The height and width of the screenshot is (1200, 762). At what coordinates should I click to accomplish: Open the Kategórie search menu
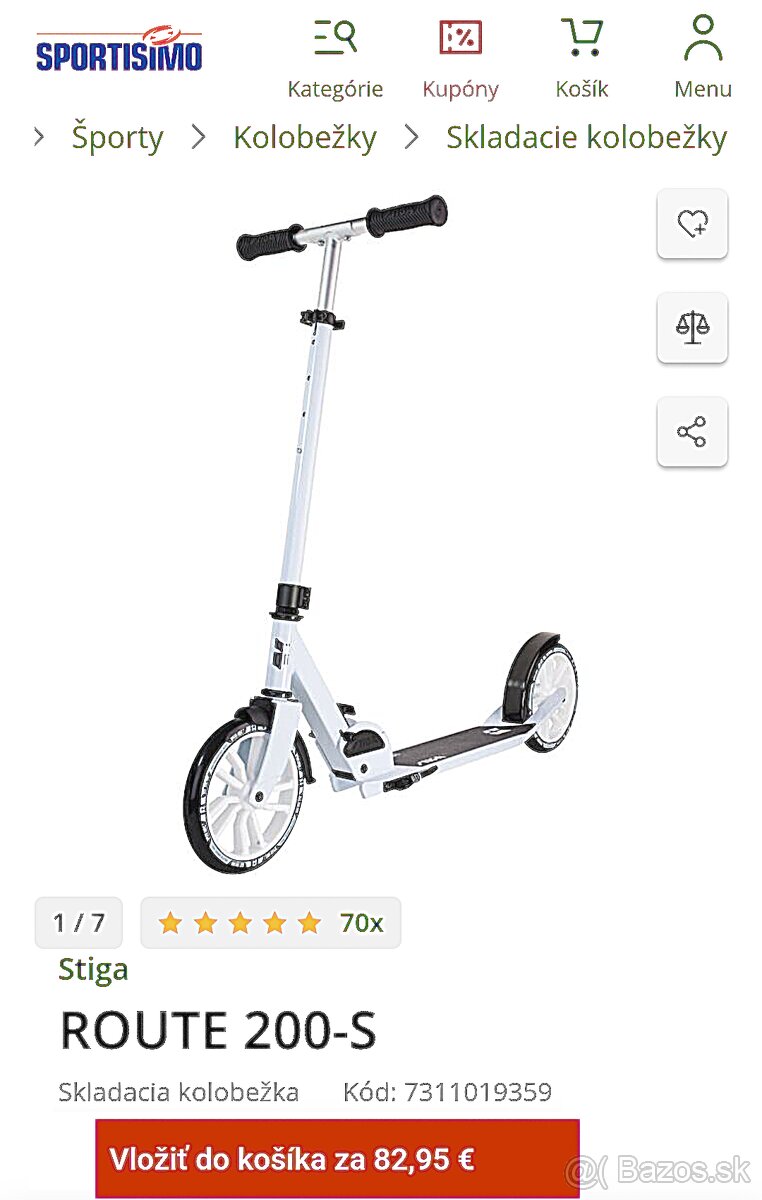335,60
